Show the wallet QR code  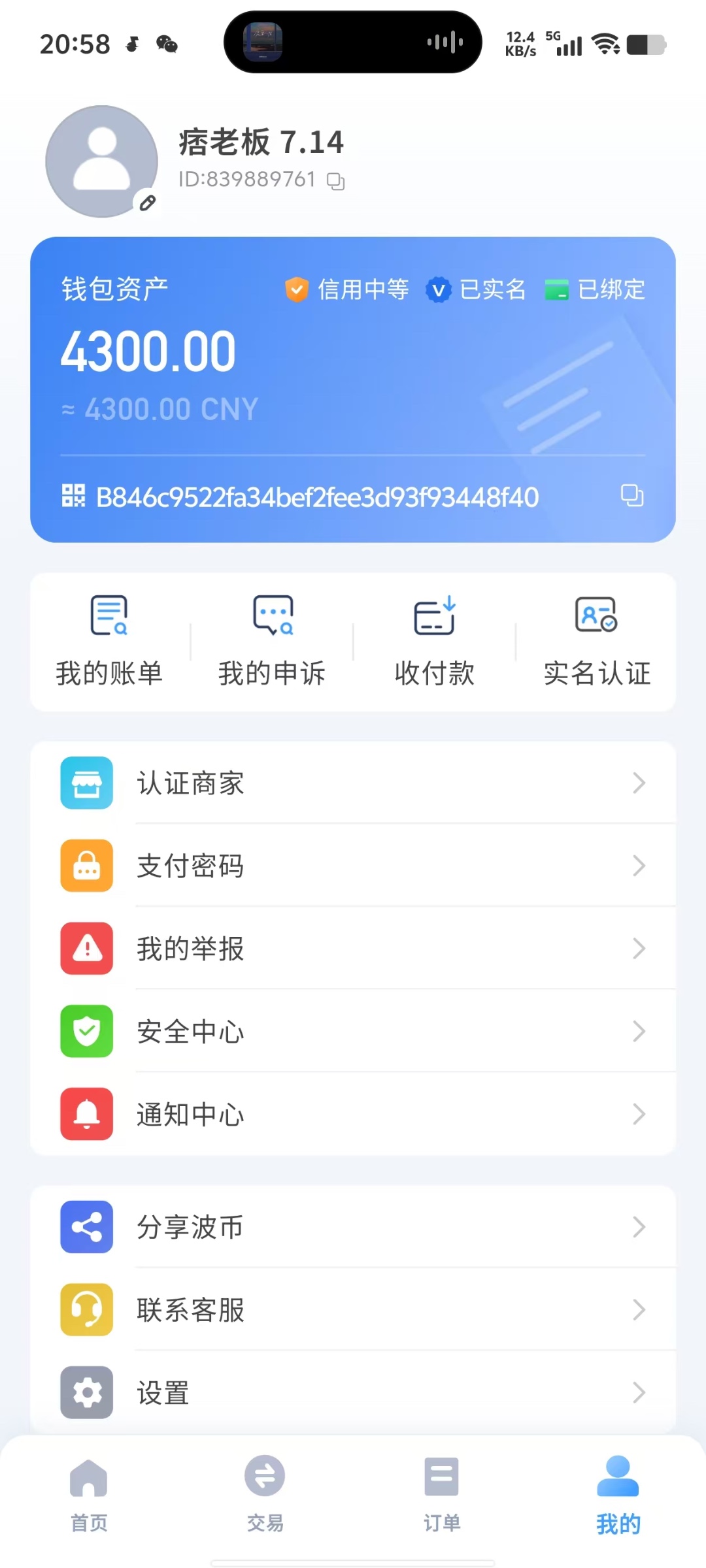click(73, 496)
